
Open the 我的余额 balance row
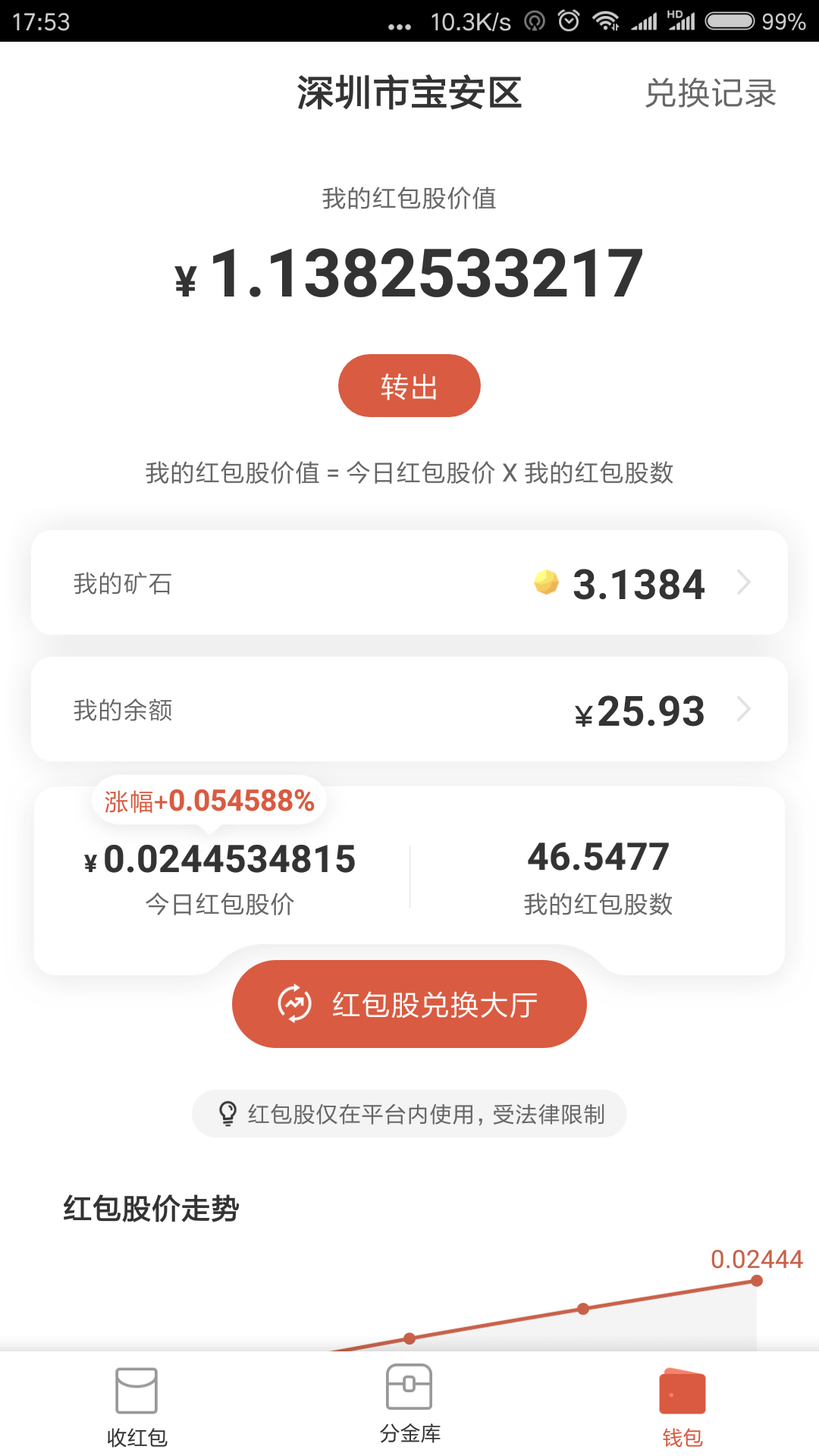[x=409, y=709]
